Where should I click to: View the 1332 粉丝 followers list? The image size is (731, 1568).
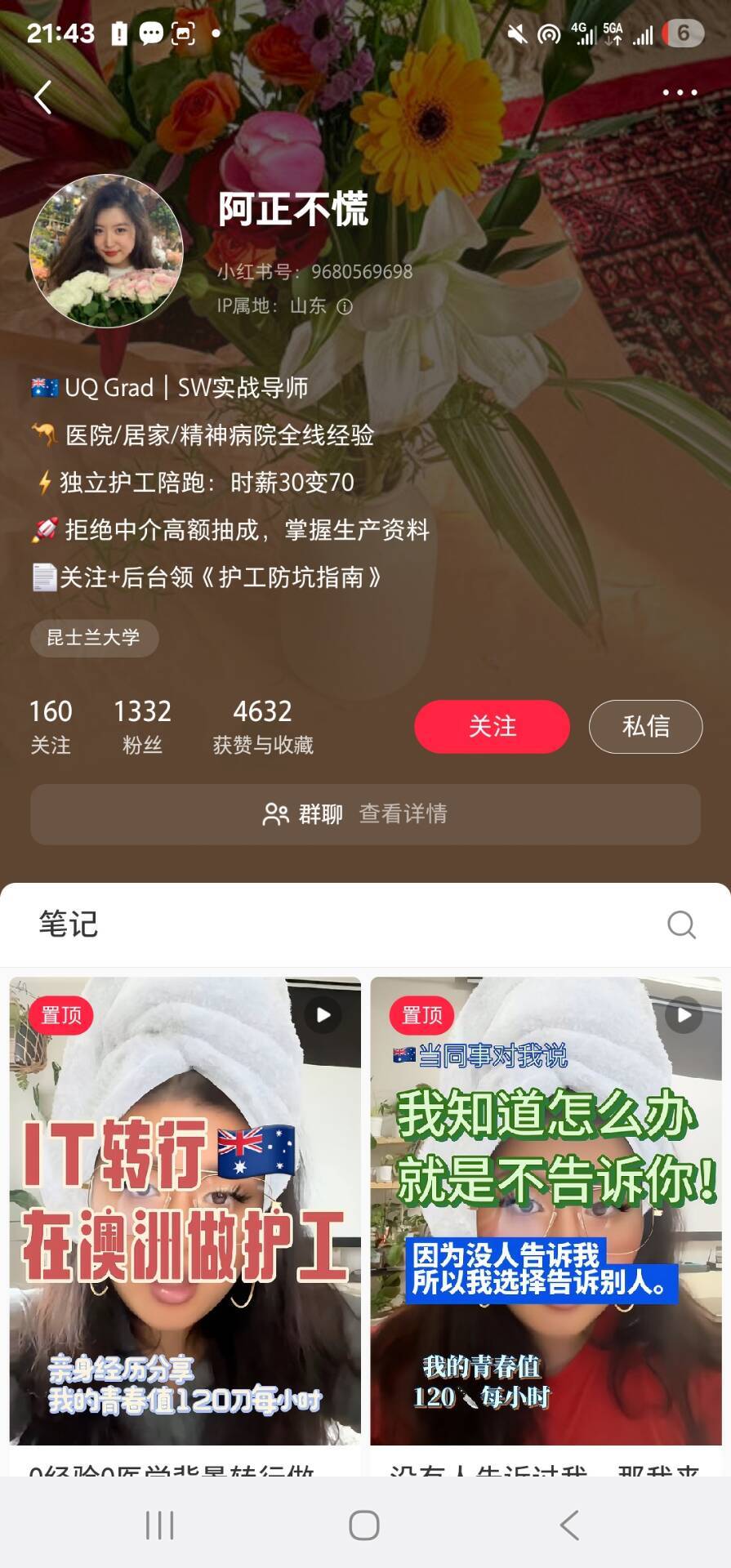click(x=142, y=725)
